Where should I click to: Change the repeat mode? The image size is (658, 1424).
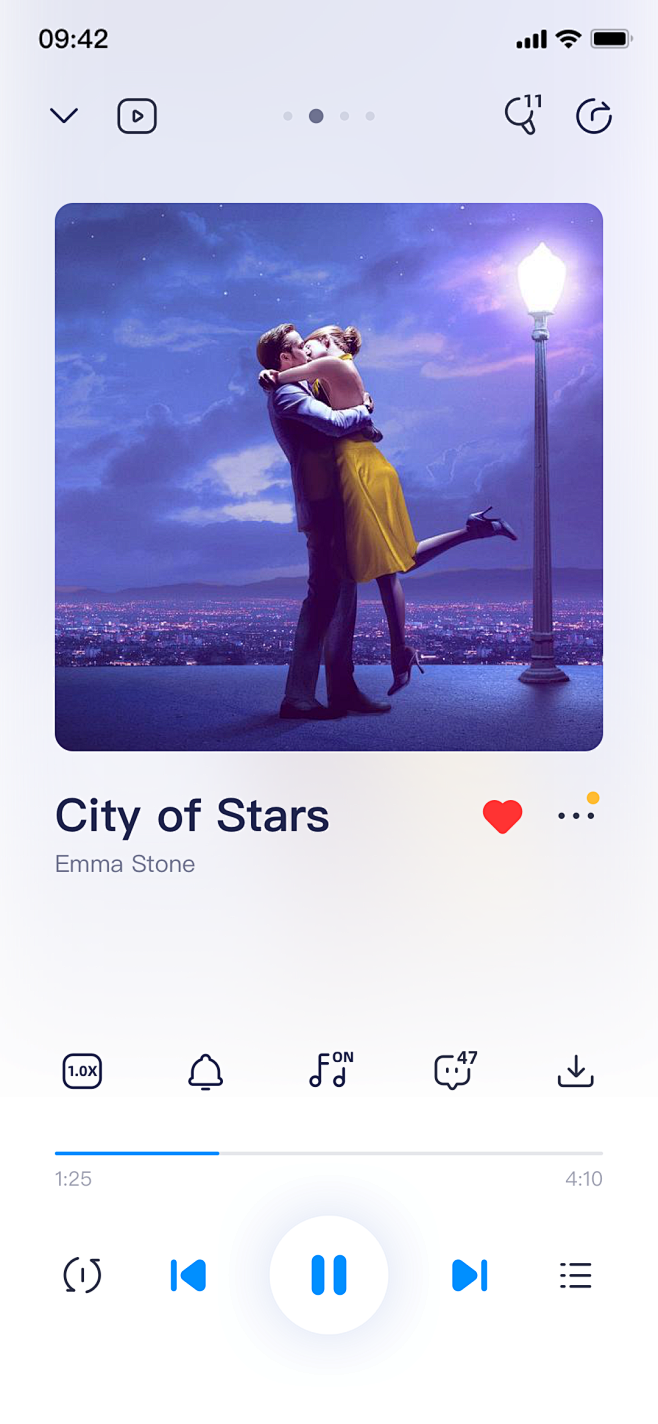[82, 1275]
